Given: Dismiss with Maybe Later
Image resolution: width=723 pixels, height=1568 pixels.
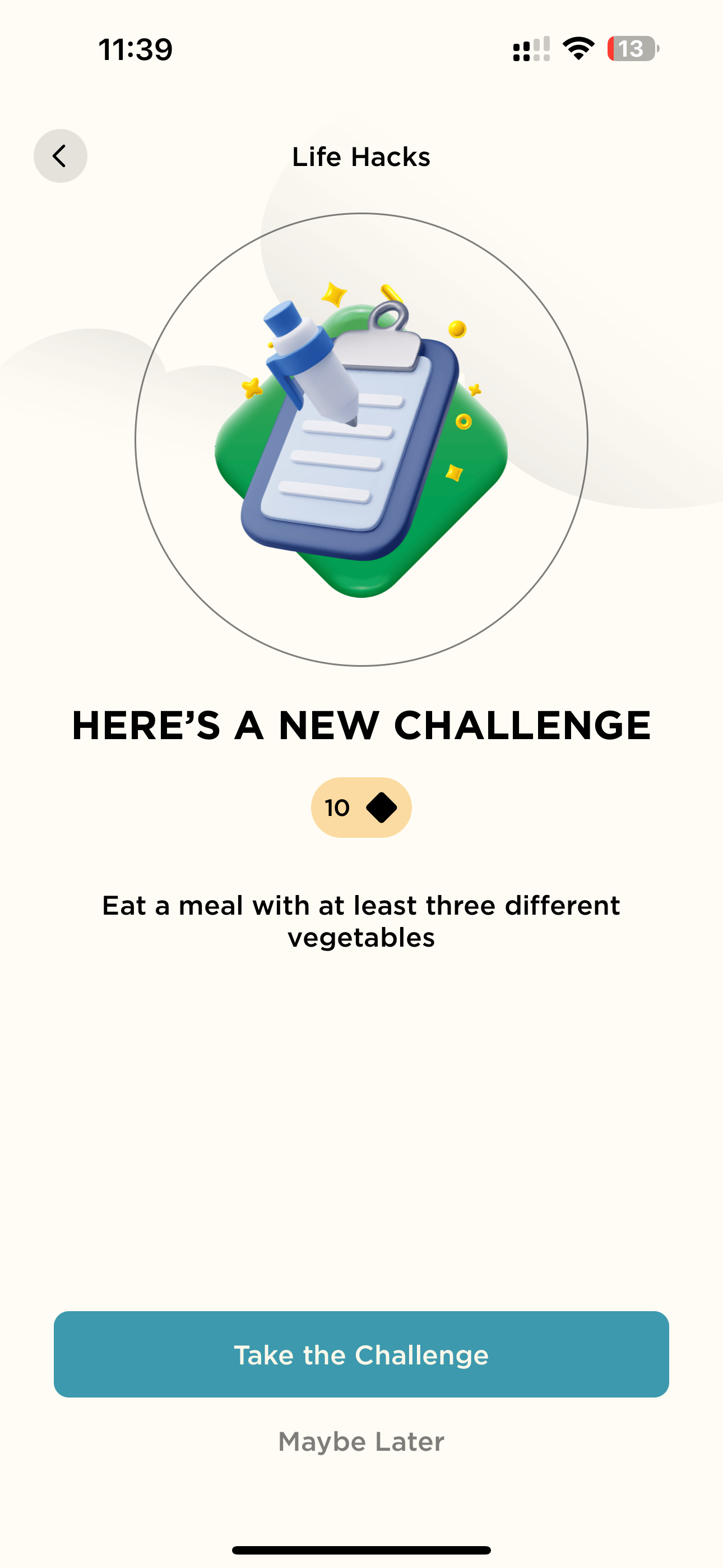Looking at the screenshot, I should click(361, 1441).
